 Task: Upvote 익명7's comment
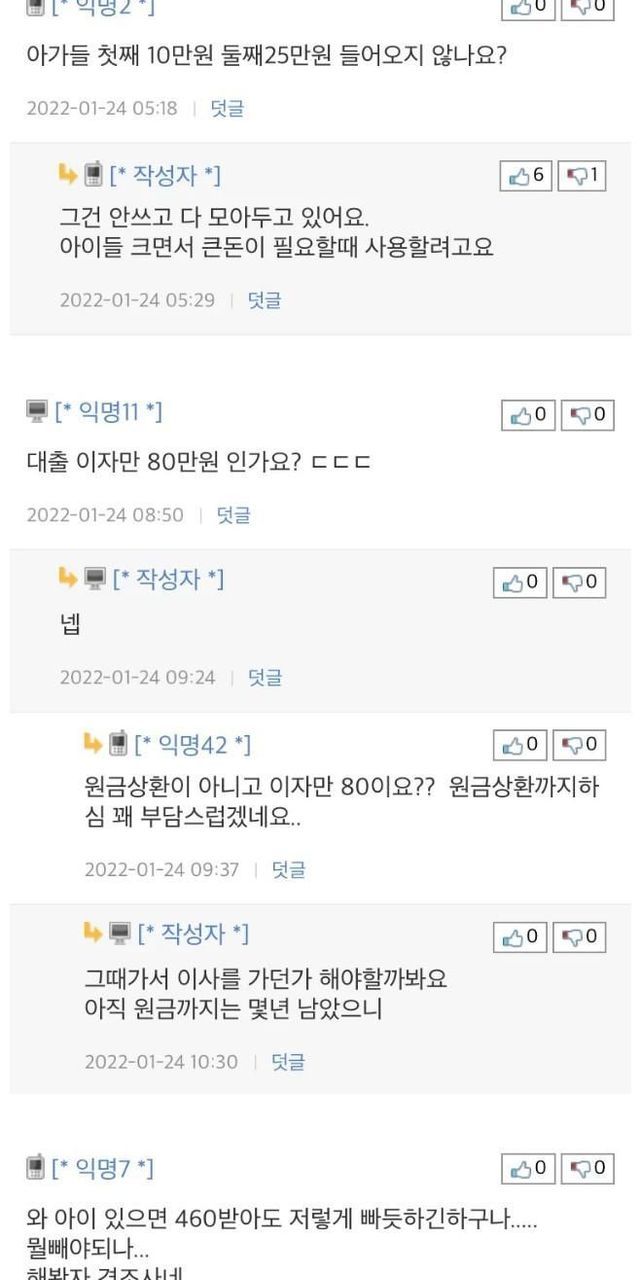528,1167
